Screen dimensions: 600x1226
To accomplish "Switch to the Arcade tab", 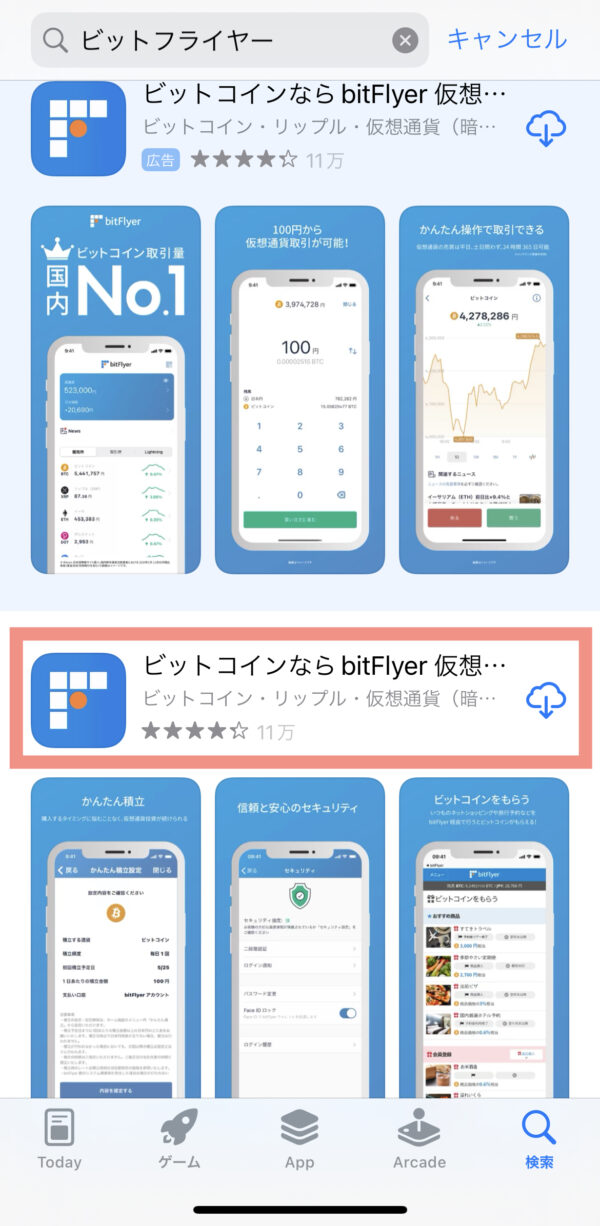I will 419,1139.
